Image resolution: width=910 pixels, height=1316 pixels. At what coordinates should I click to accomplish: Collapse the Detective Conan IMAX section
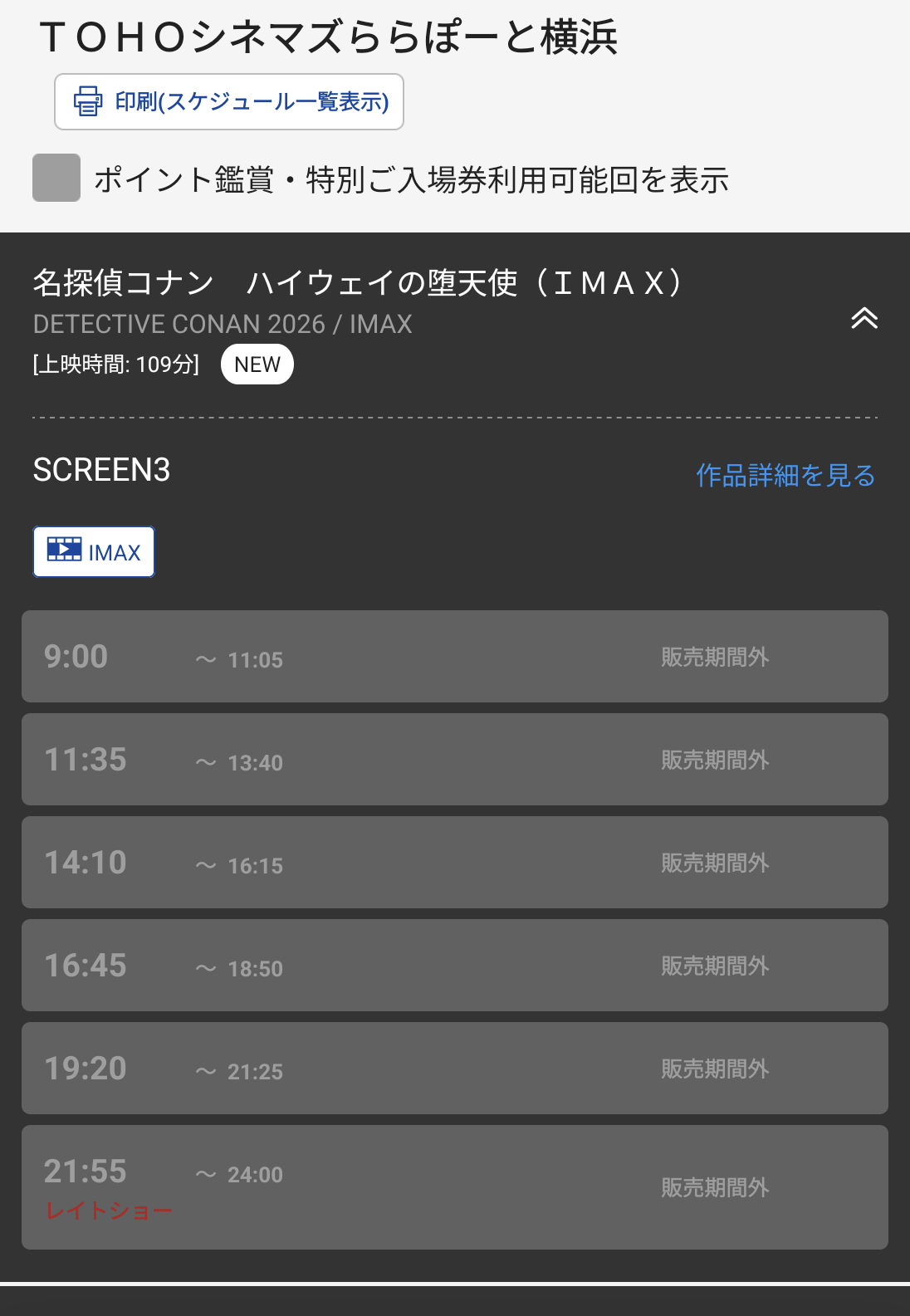pyautogui.click(x=864, y=318)
